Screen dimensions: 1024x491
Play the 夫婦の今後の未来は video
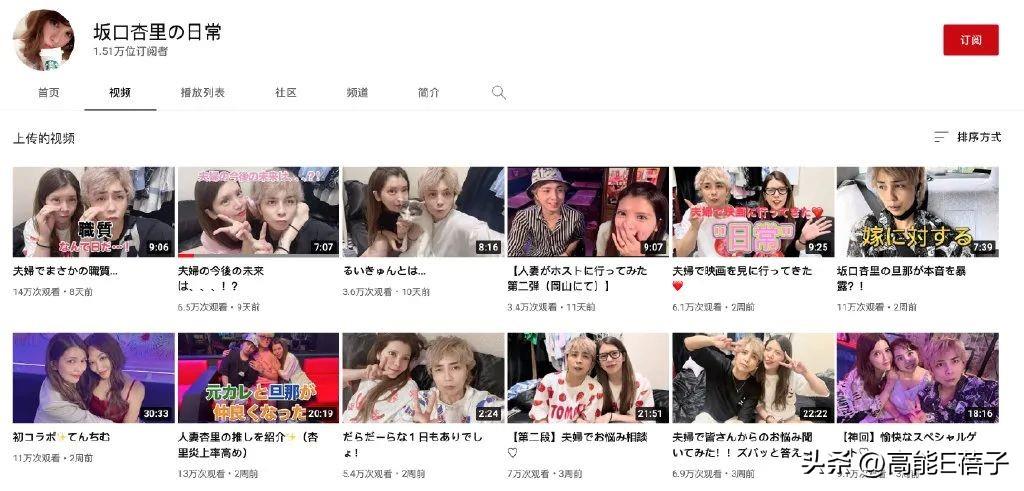click(258, 212)
